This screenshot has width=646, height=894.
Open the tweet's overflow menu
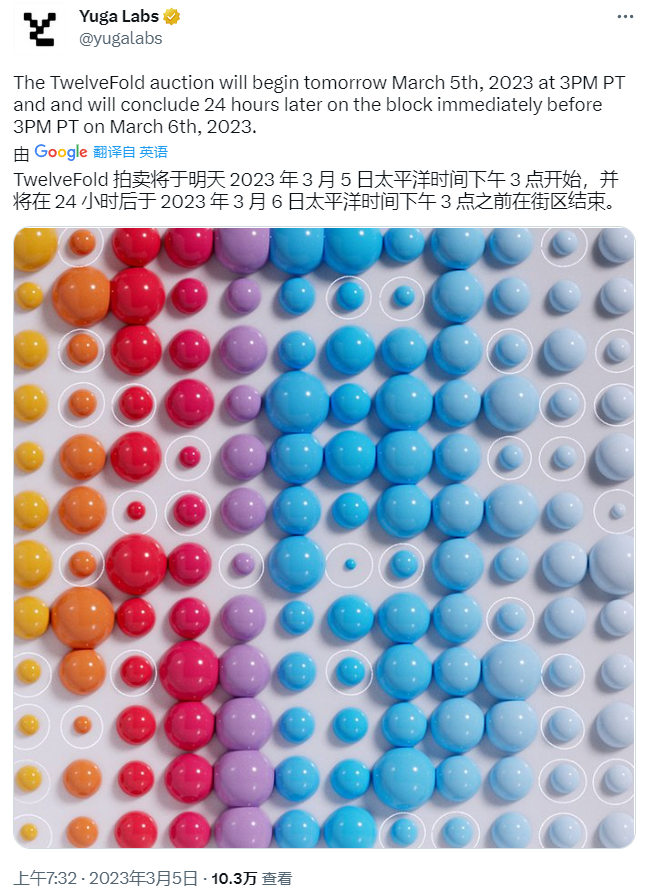click(624, 17)
